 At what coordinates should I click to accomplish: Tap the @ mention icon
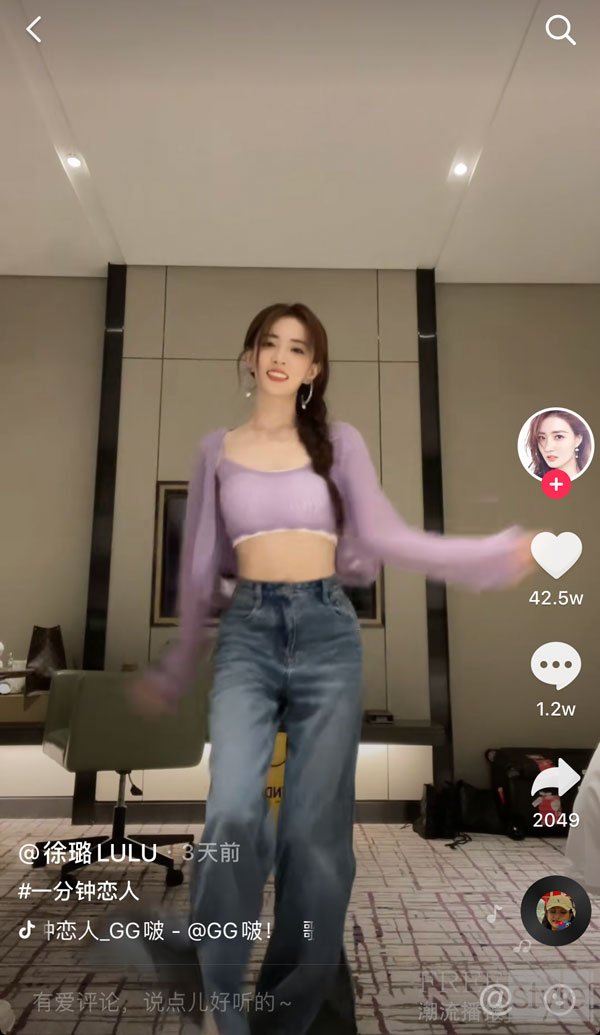(495, 1000)
